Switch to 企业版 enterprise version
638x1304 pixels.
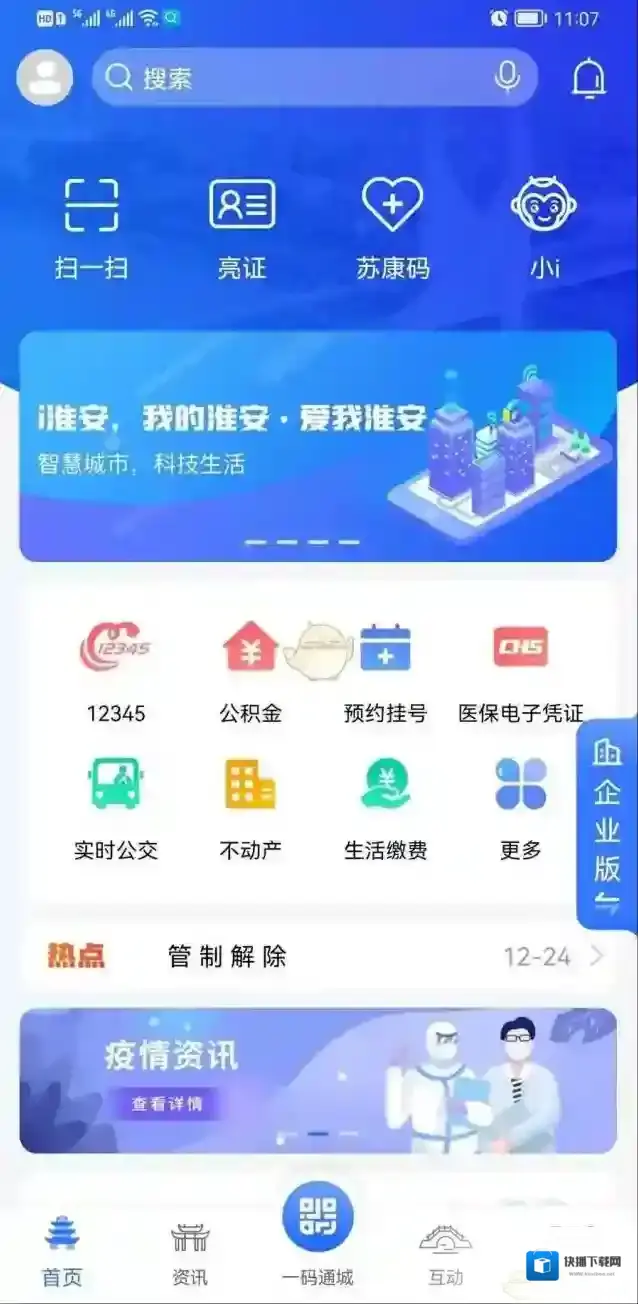point(607,826)
